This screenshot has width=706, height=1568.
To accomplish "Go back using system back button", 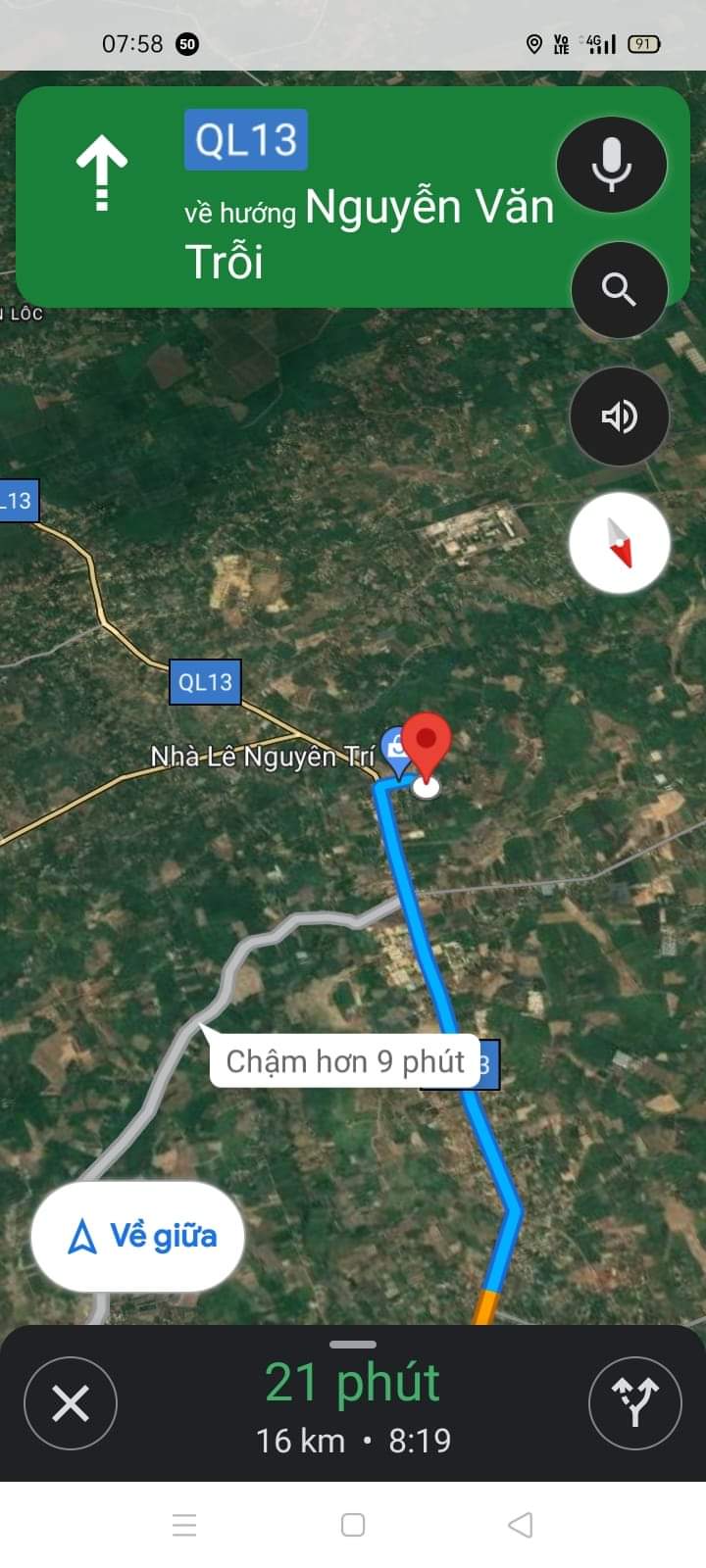I will (521, 1525).
